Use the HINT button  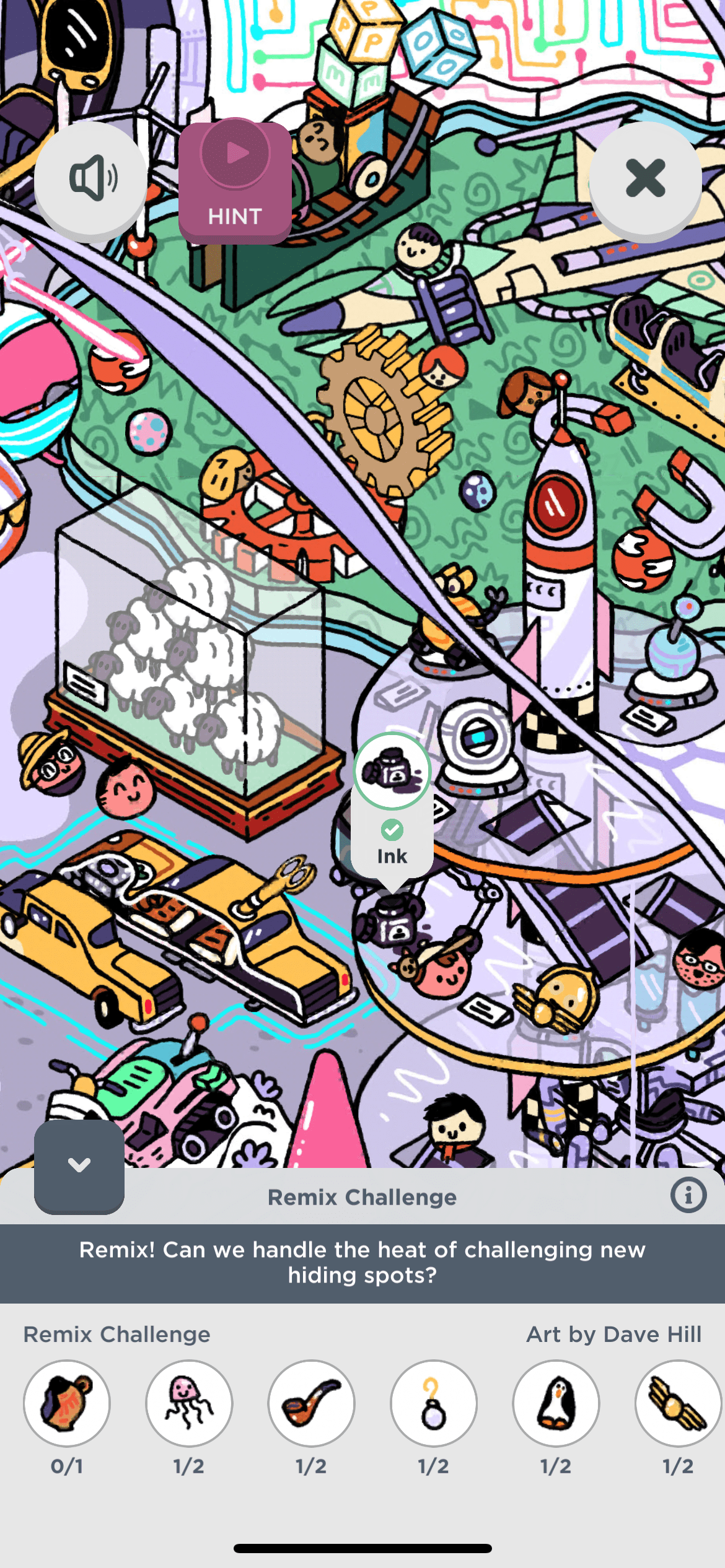click(235, 181)
